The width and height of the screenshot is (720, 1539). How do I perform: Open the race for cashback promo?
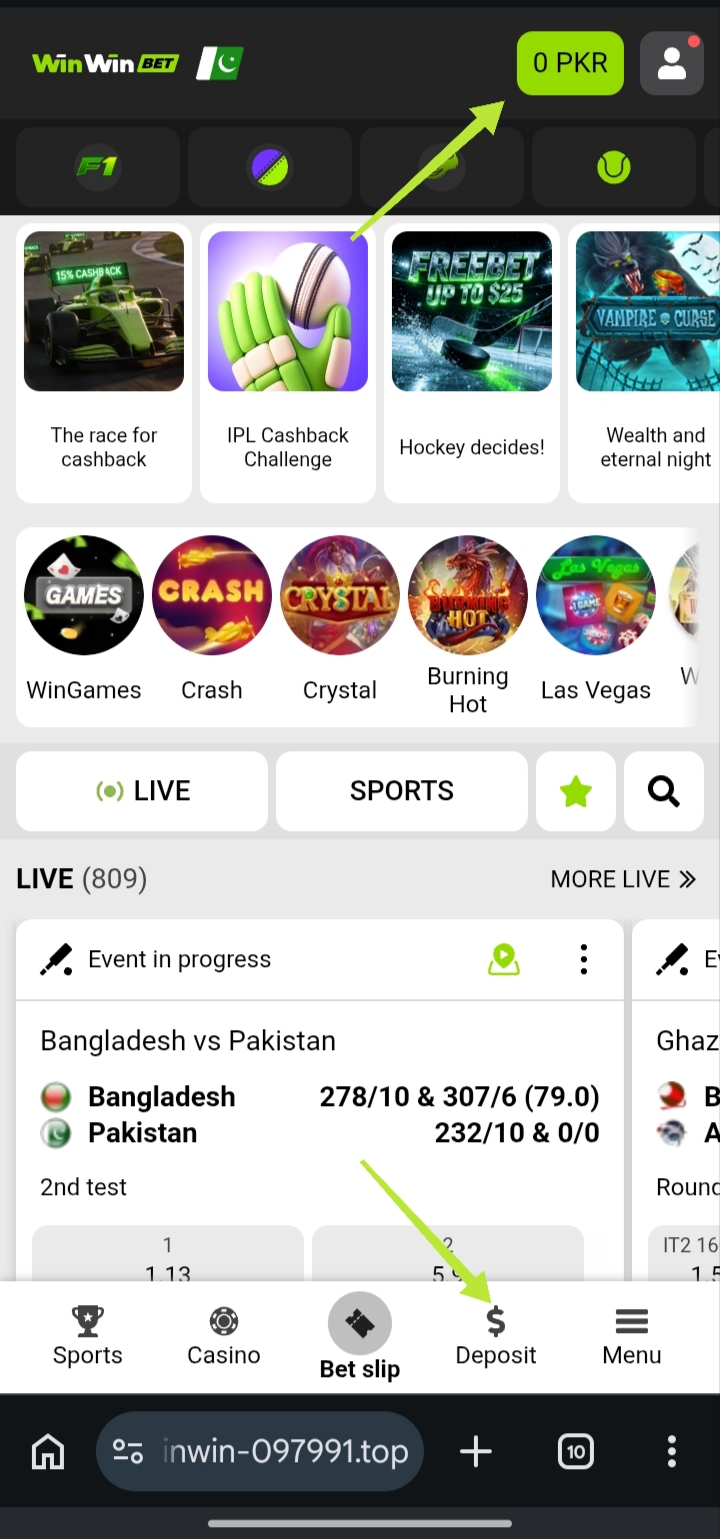104,363
